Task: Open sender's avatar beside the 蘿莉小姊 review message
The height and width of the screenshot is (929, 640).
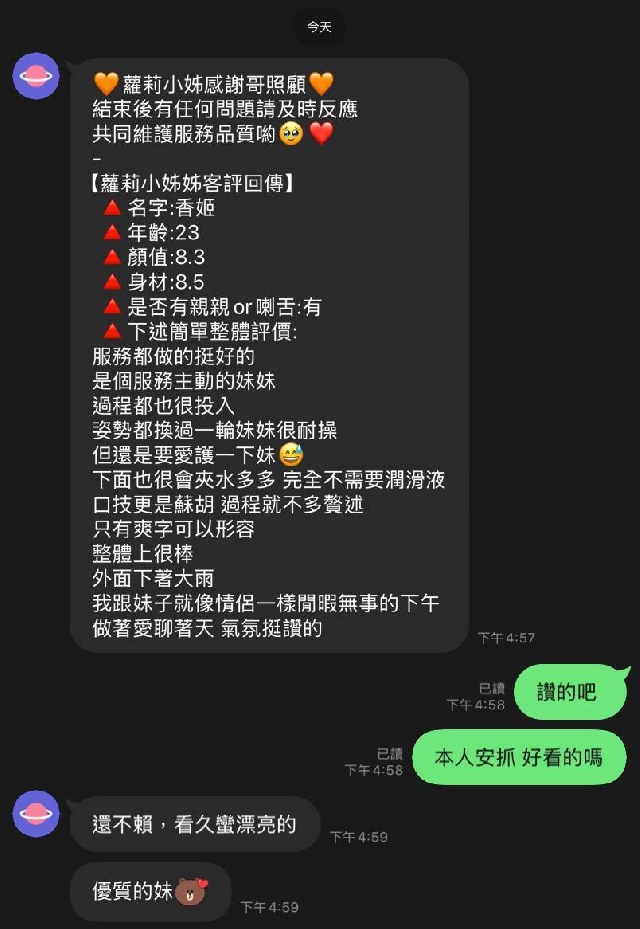Action: click(36, 76)
